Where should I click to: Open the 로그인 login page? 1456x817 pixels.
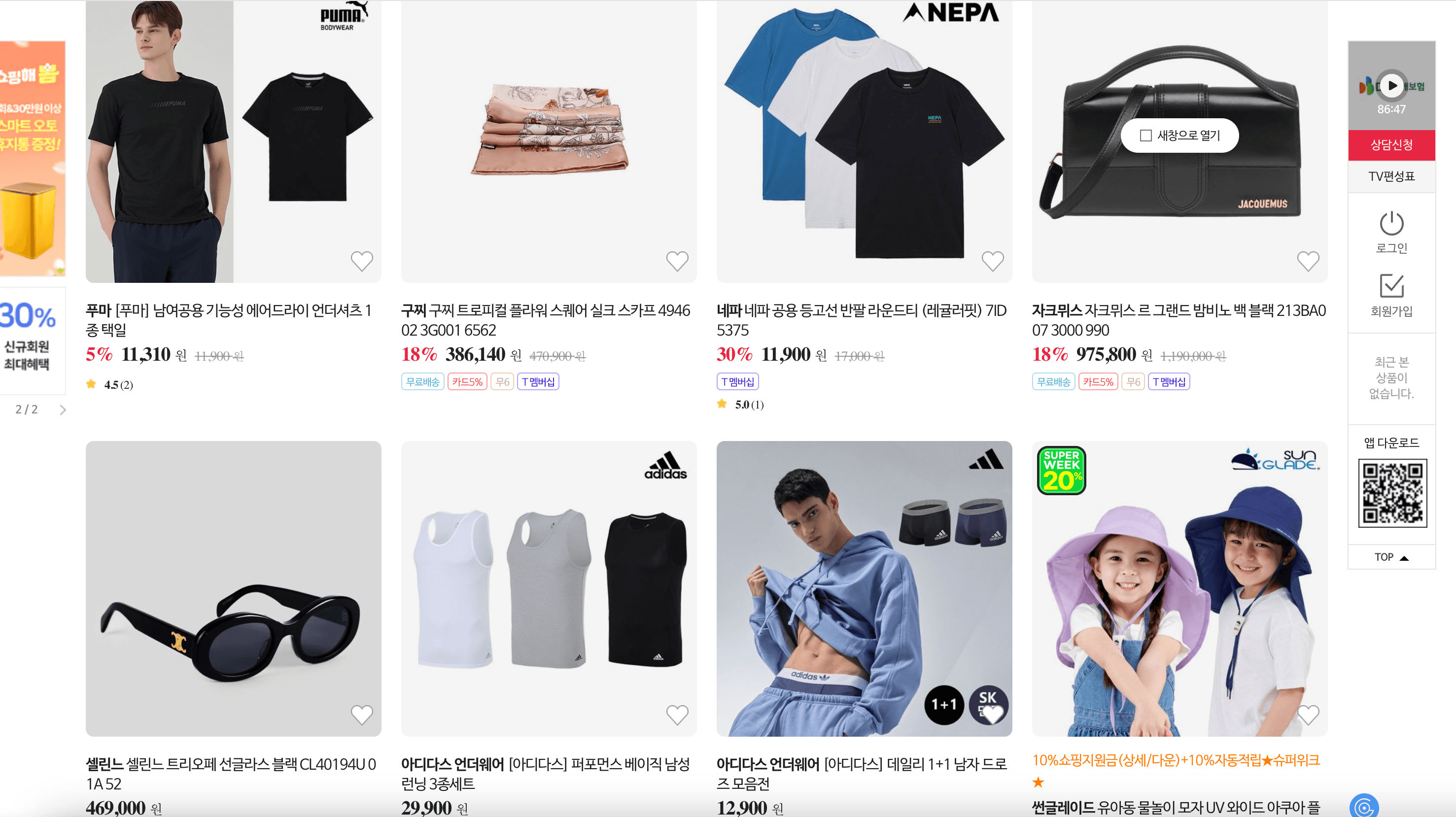[1391, 232]
